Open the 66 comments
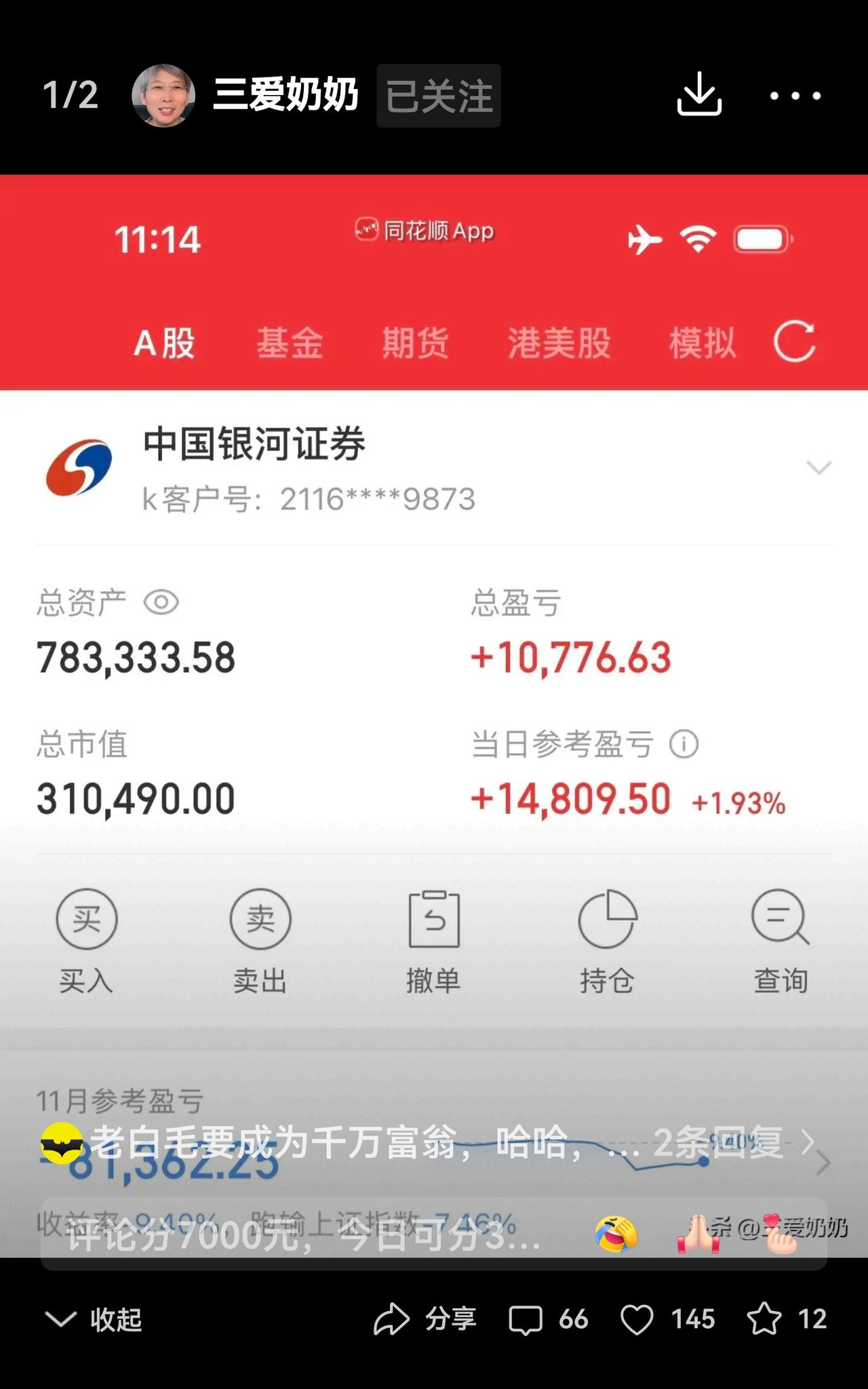Image resolution: width=868 pixels, height=1389 pixels. pos(548,1319)
